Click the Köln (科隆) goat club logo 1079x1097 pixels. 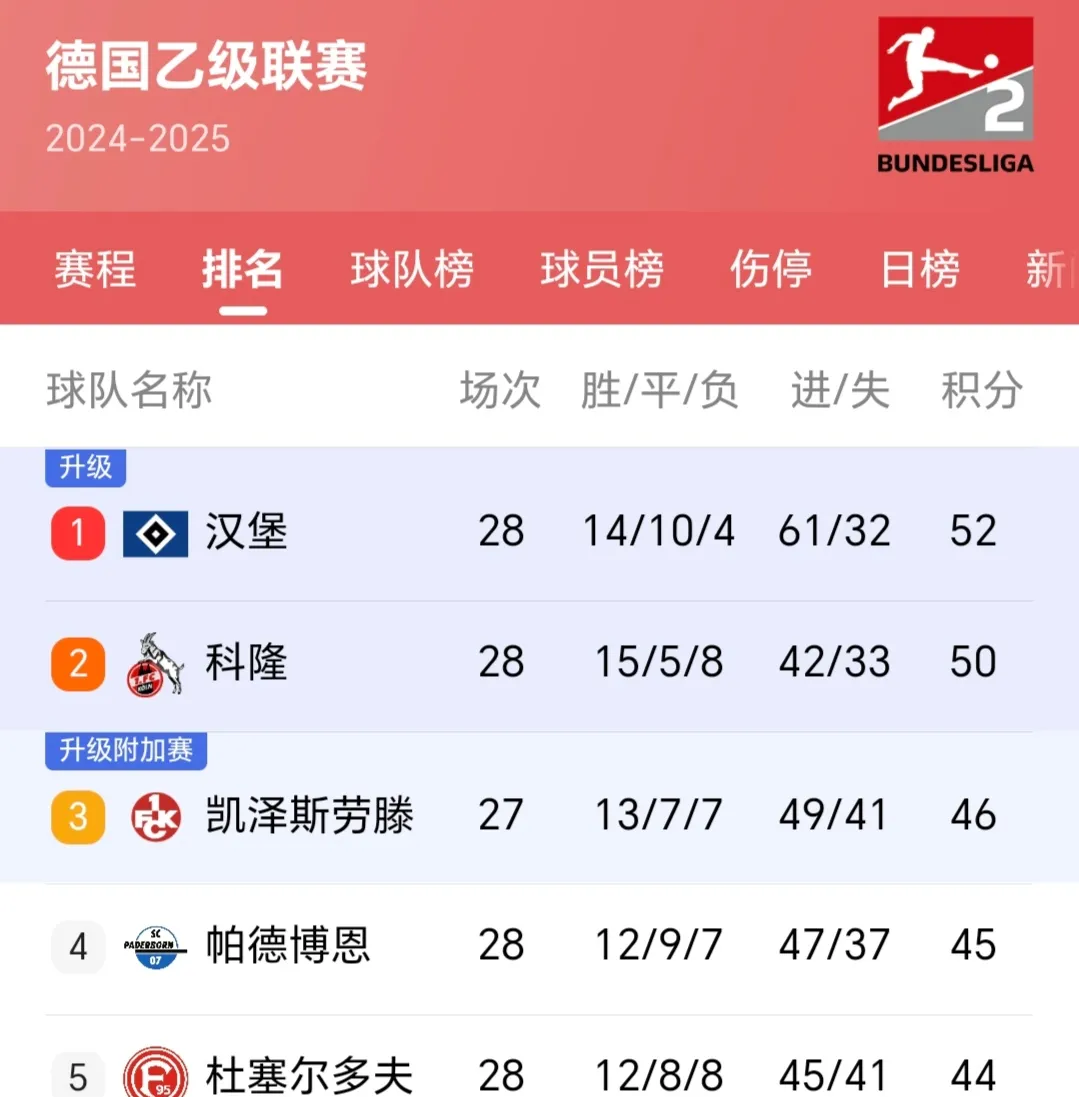pos(155,661)
